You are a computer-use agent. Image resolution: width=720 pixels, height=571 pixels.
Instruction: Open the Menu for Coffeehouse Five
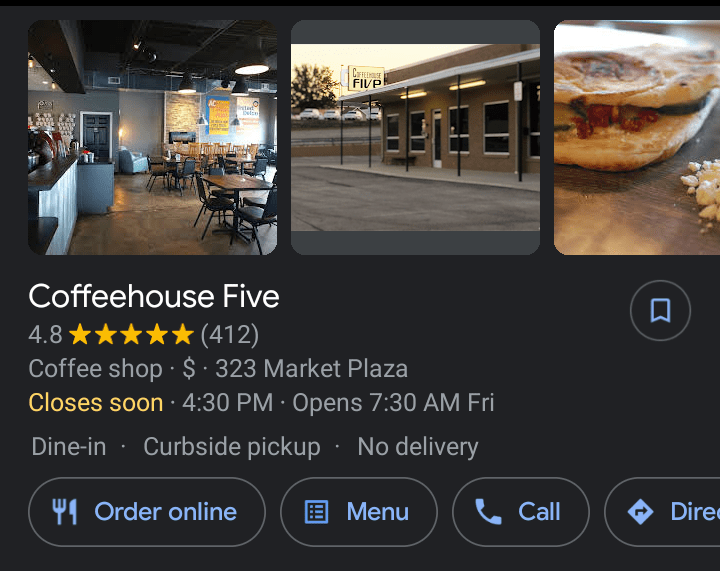click(358, 512)
